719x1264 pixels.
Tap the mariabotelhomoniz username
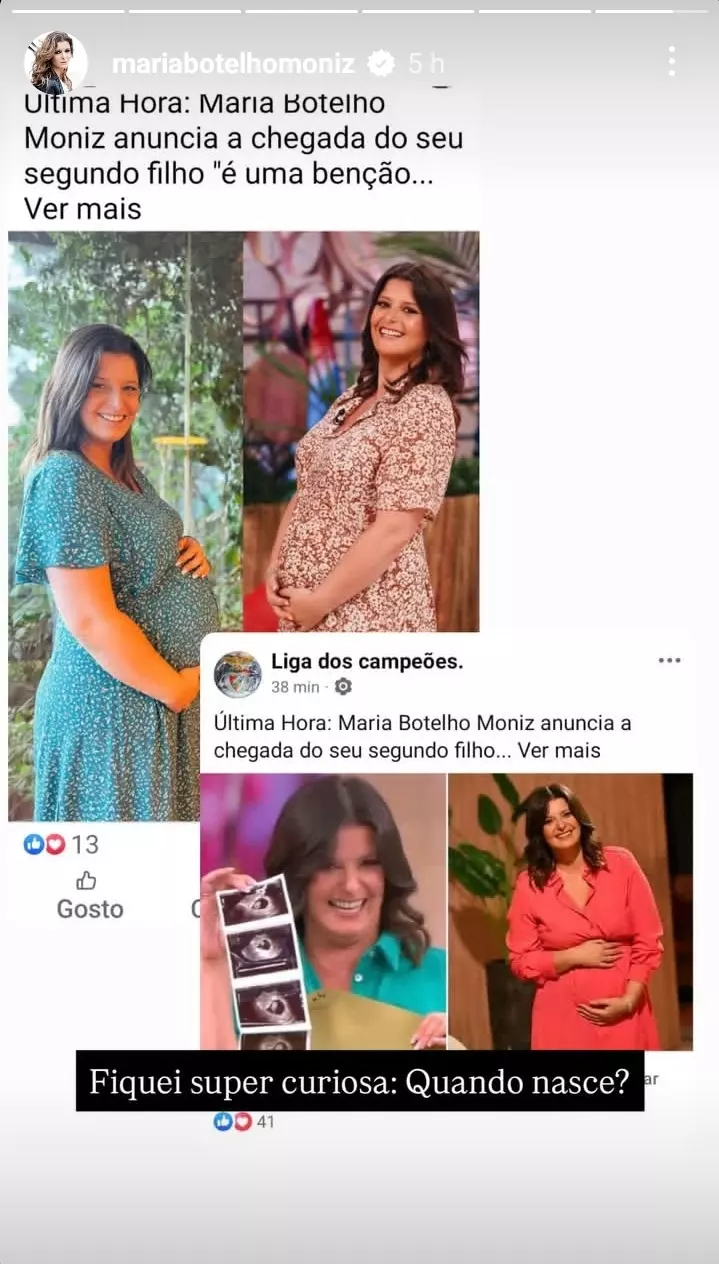233,64
